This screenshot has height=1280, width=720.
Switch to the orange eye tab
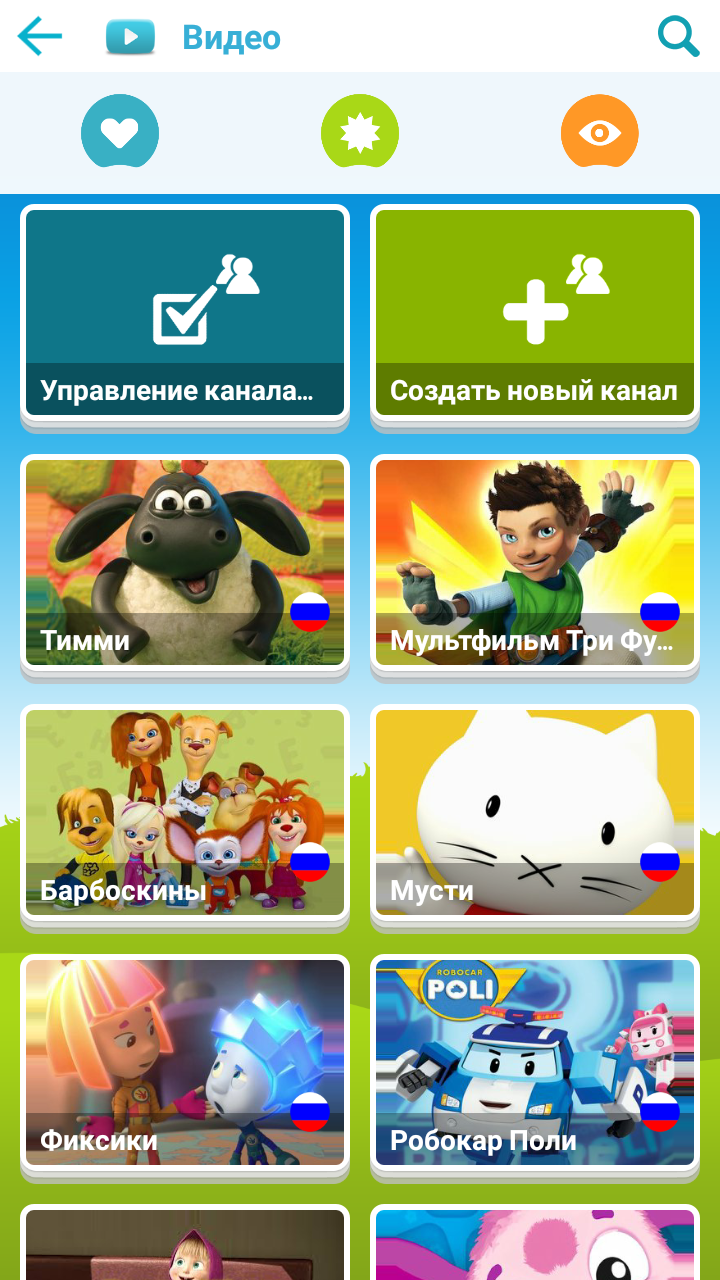click(x=600, y=131)
